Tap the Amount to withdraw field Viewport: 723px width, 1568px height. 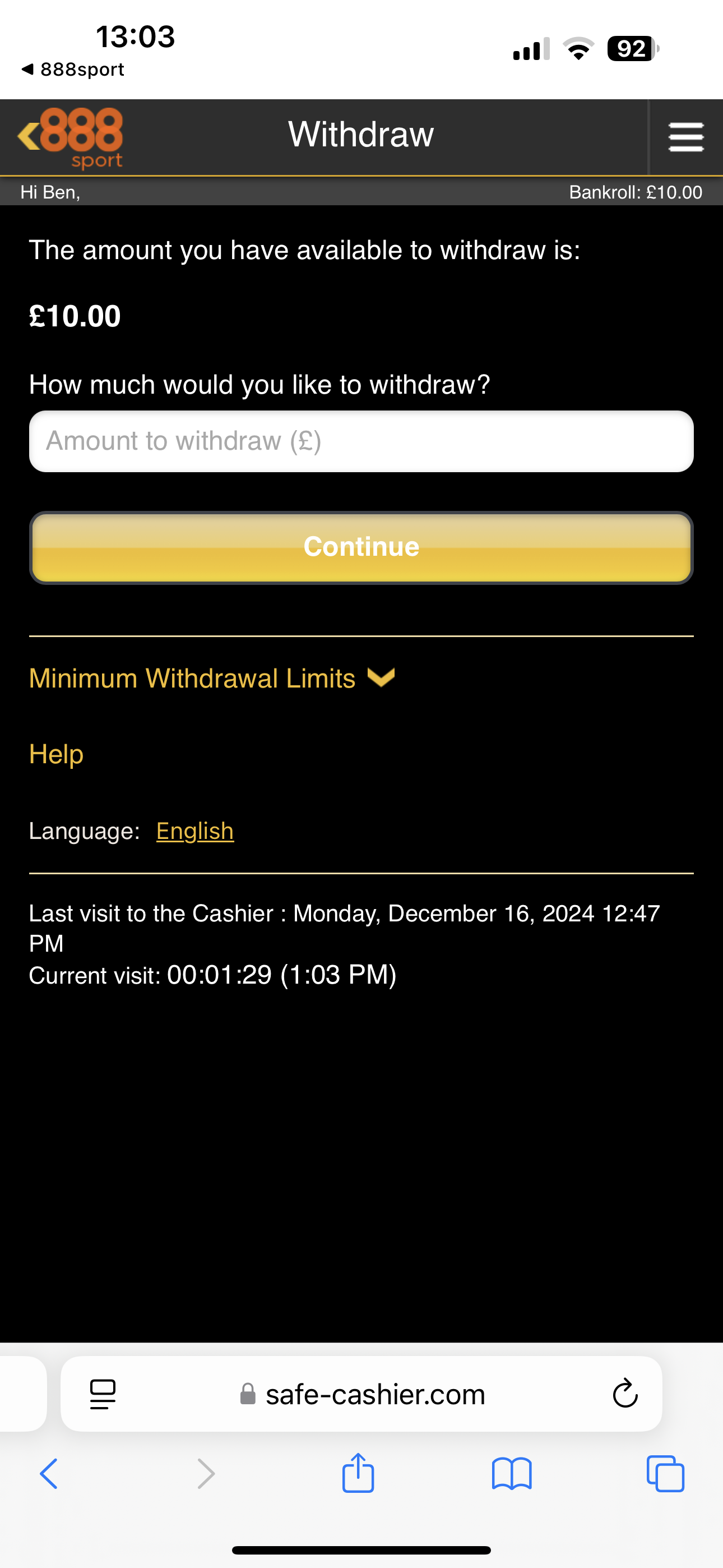click(x=361, y=440)
